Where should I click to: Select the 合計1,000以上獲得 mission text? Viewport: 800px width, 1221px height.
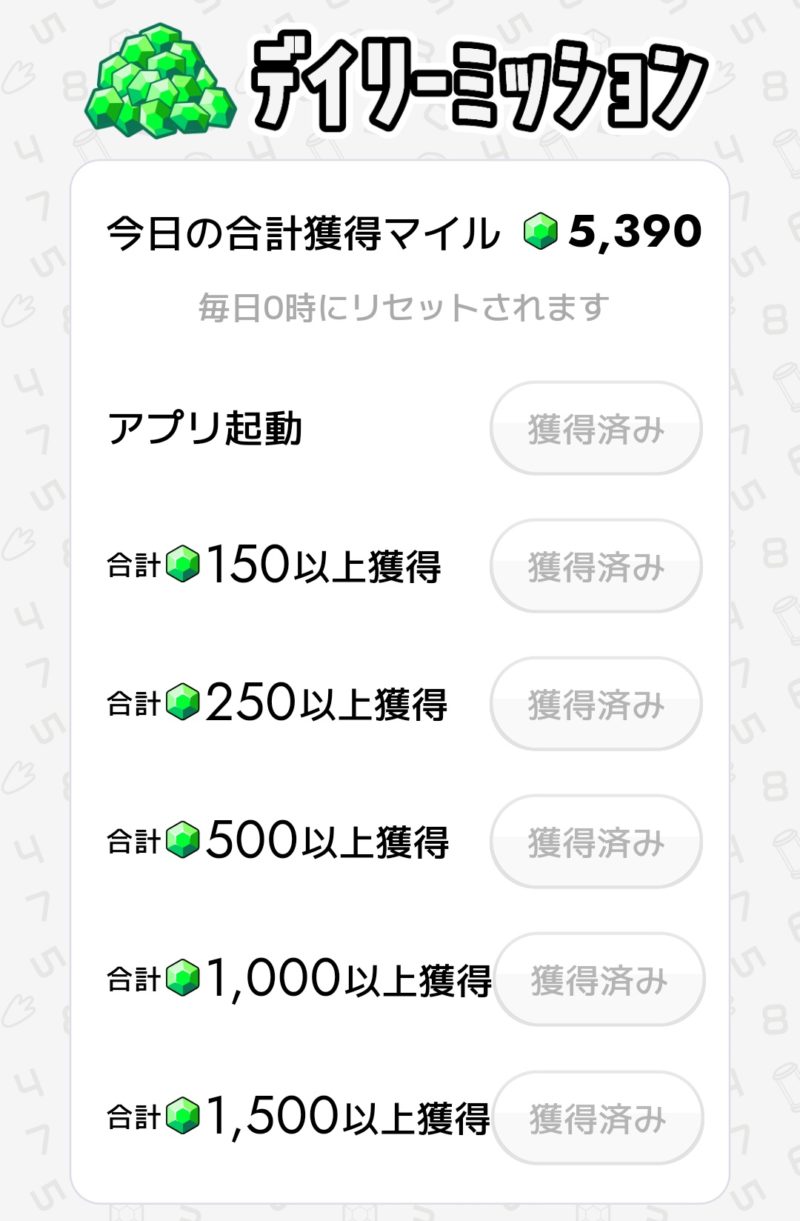click(x=300, y=979)
